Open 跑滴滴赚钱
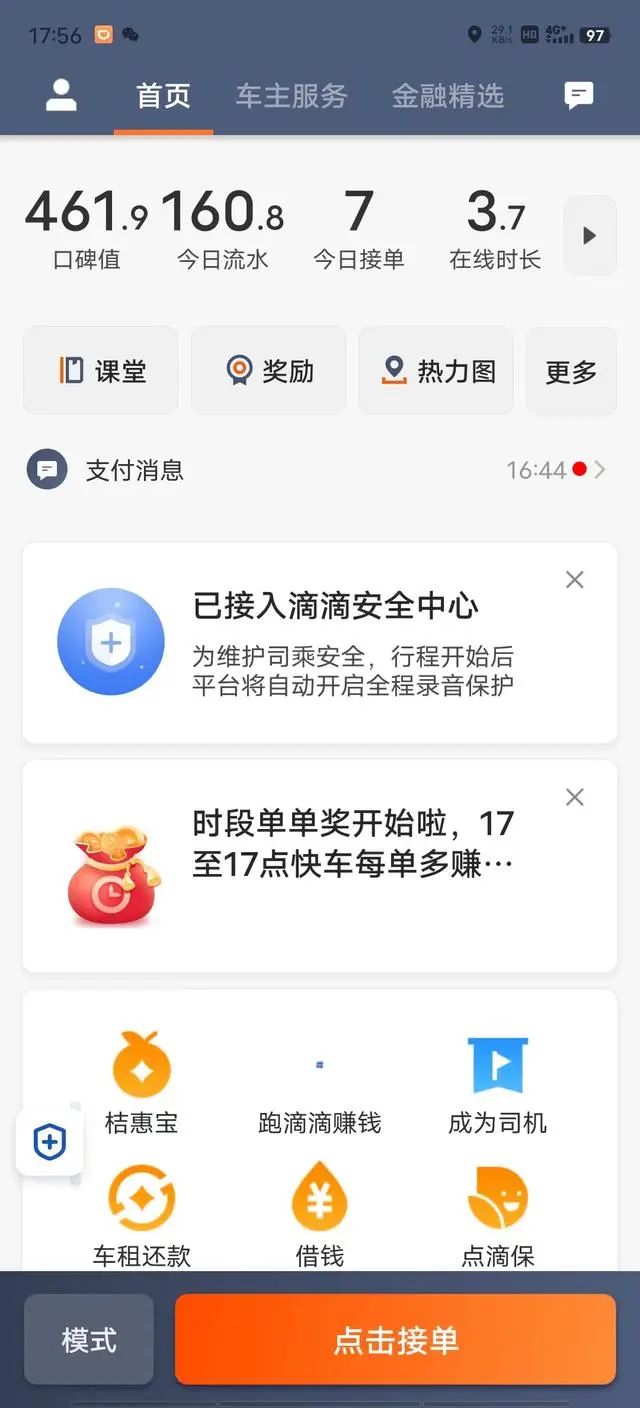640x1408 pixels. (x=320, y=1083)
